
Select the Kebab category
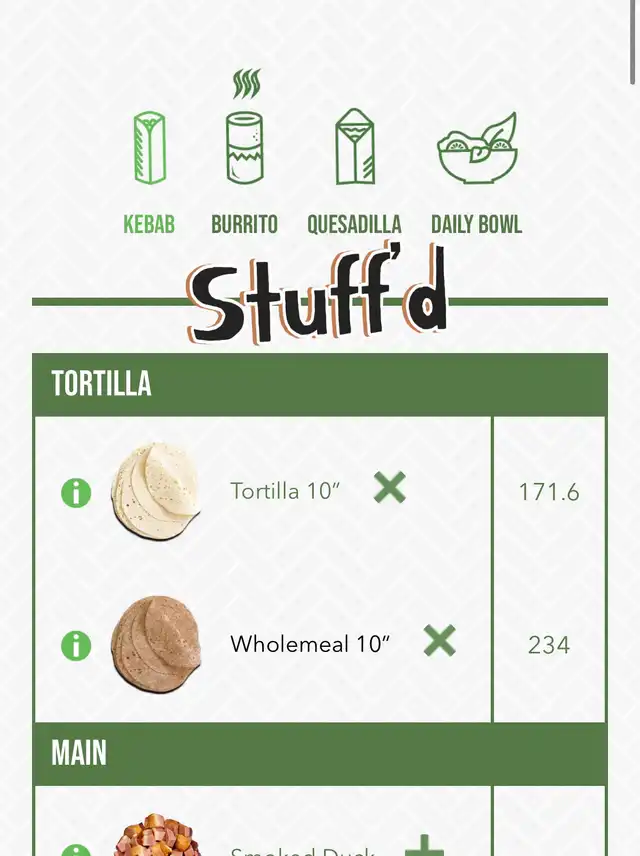(x=149, y=170)
